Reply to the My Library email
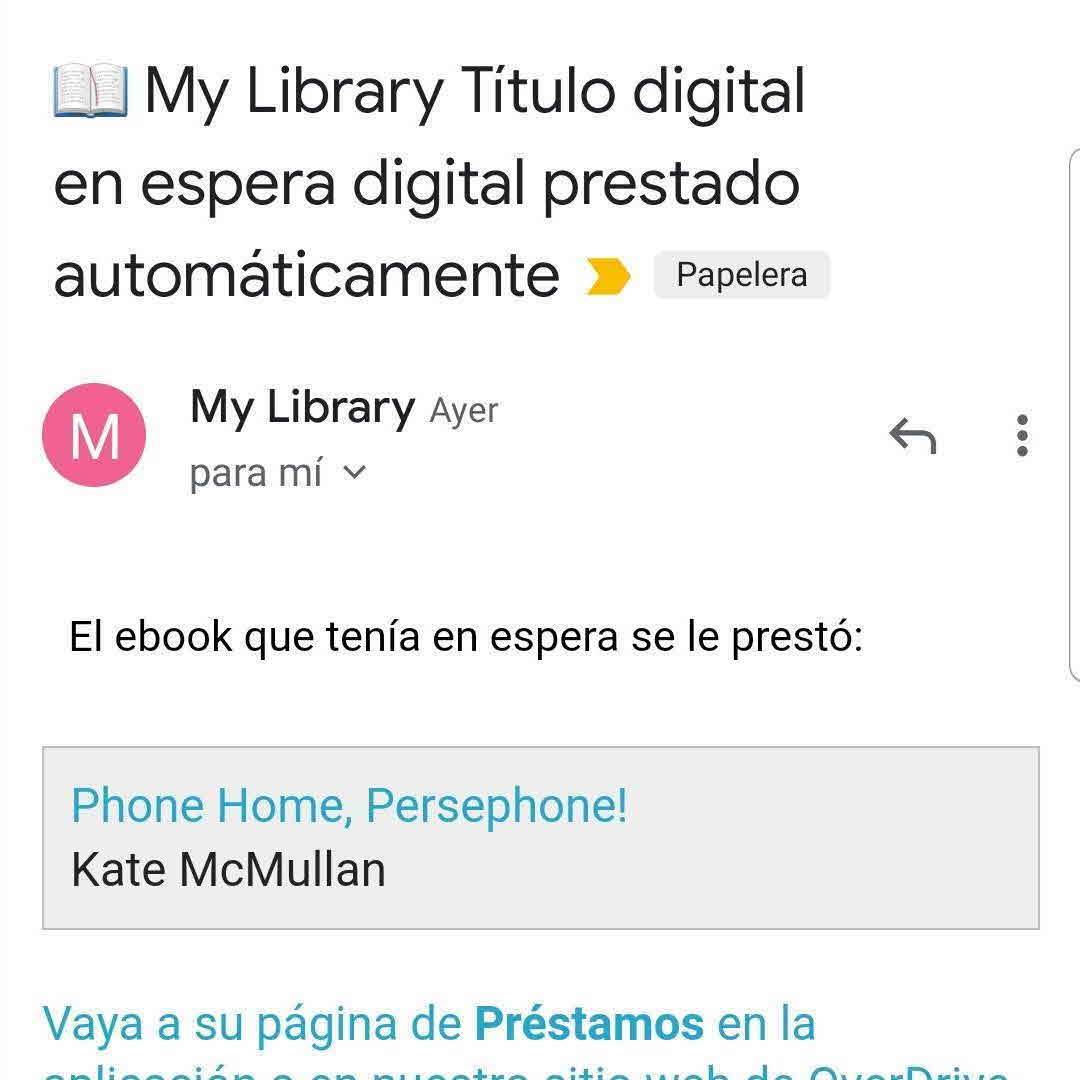The width and height of the screenshot is (1080, 1080). point(912,436)
